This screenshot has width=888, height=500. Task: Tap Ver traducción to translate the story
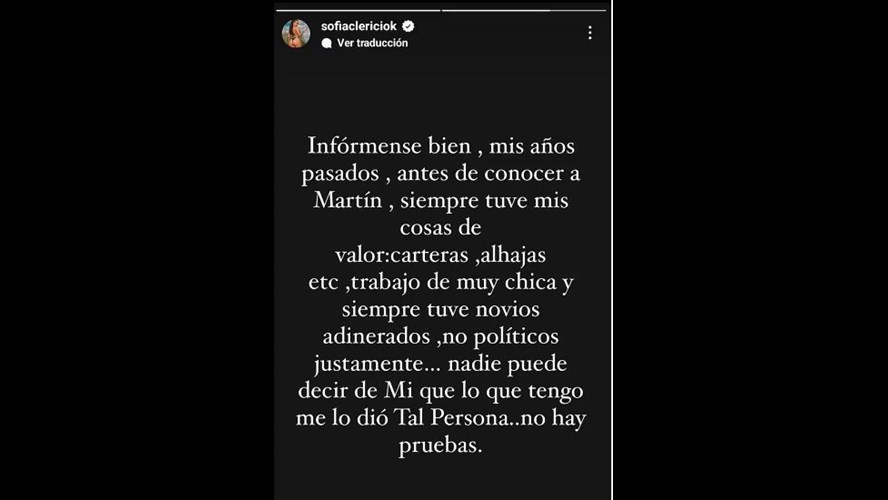tap(371, 43)
